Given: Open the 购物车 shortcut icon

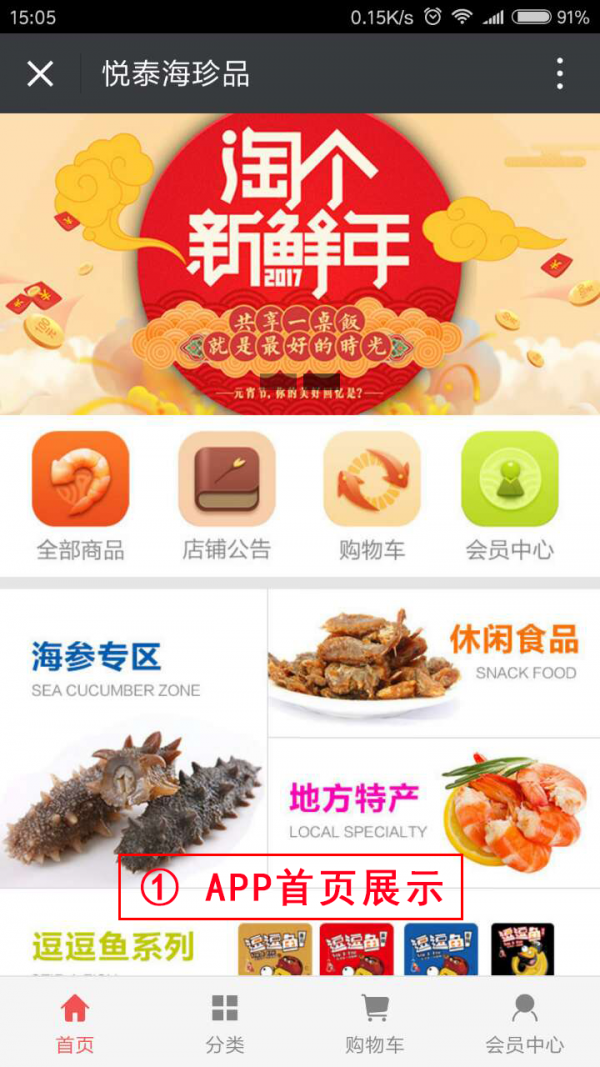Looking at the screenshot, I should click(372, 480).
